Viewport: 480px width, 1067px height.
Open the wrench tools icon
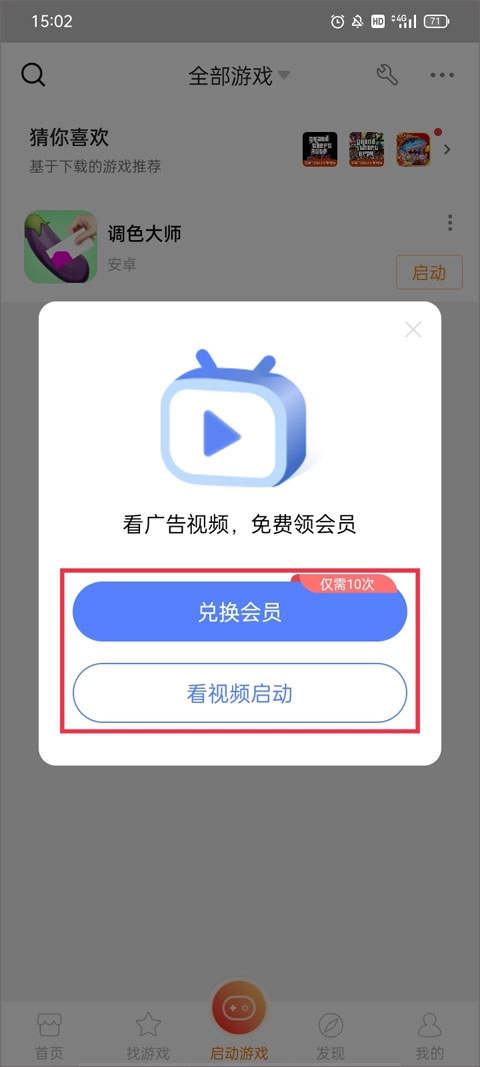point(387,75)
